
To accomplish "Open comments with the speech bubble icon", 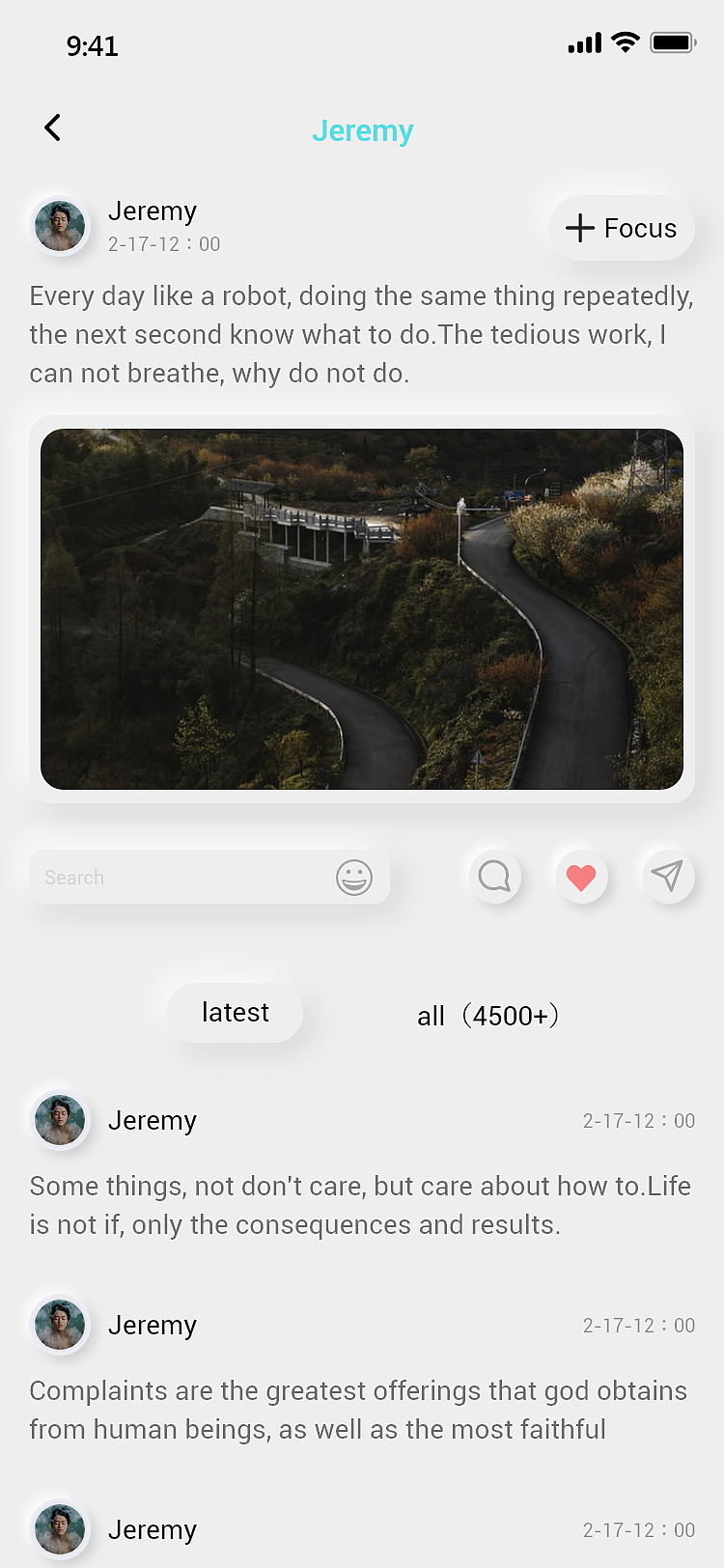I will point(494,877).
